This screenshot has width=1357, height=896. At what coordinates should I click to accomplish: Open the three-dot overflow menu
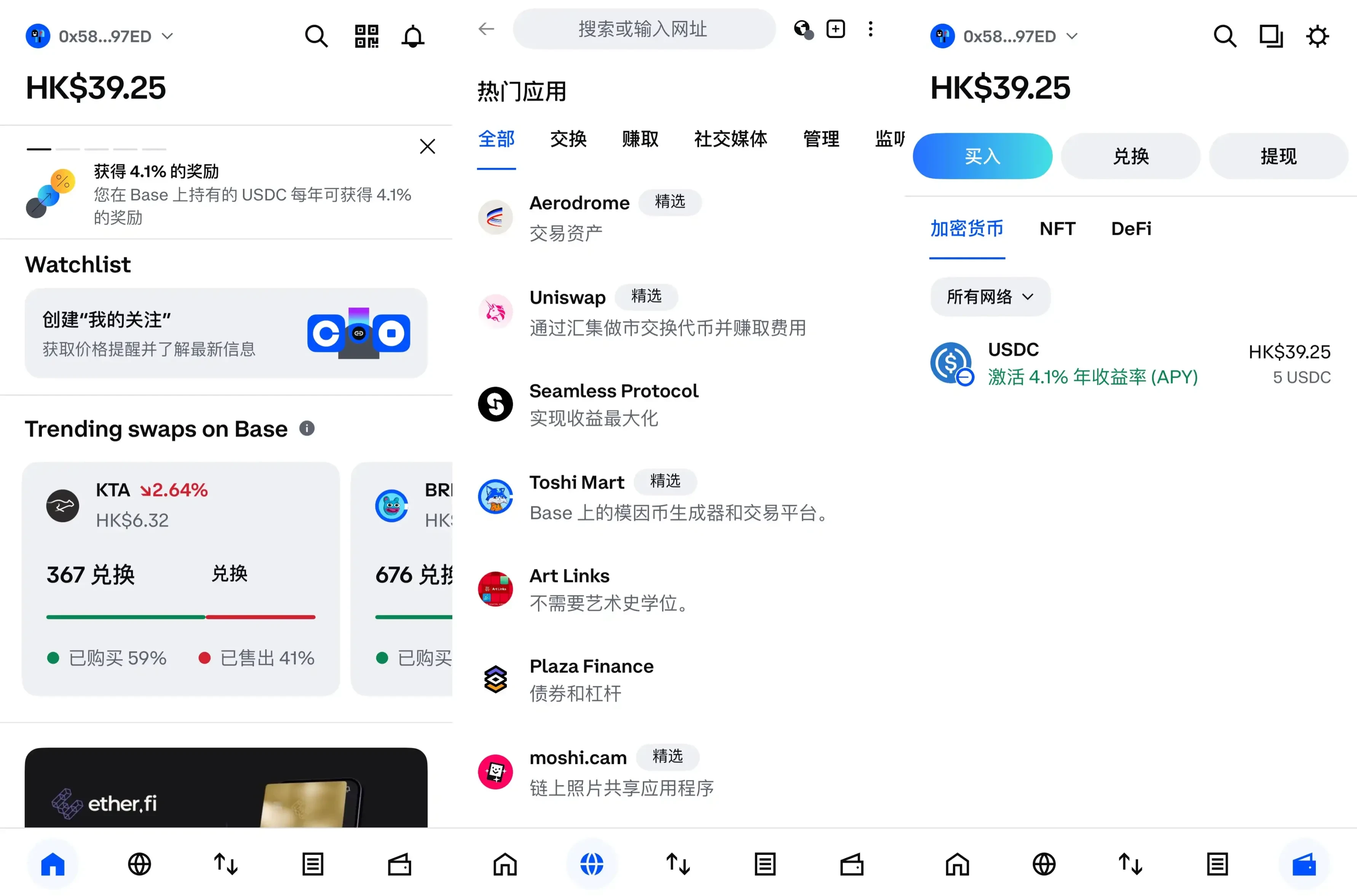(870, 29)
